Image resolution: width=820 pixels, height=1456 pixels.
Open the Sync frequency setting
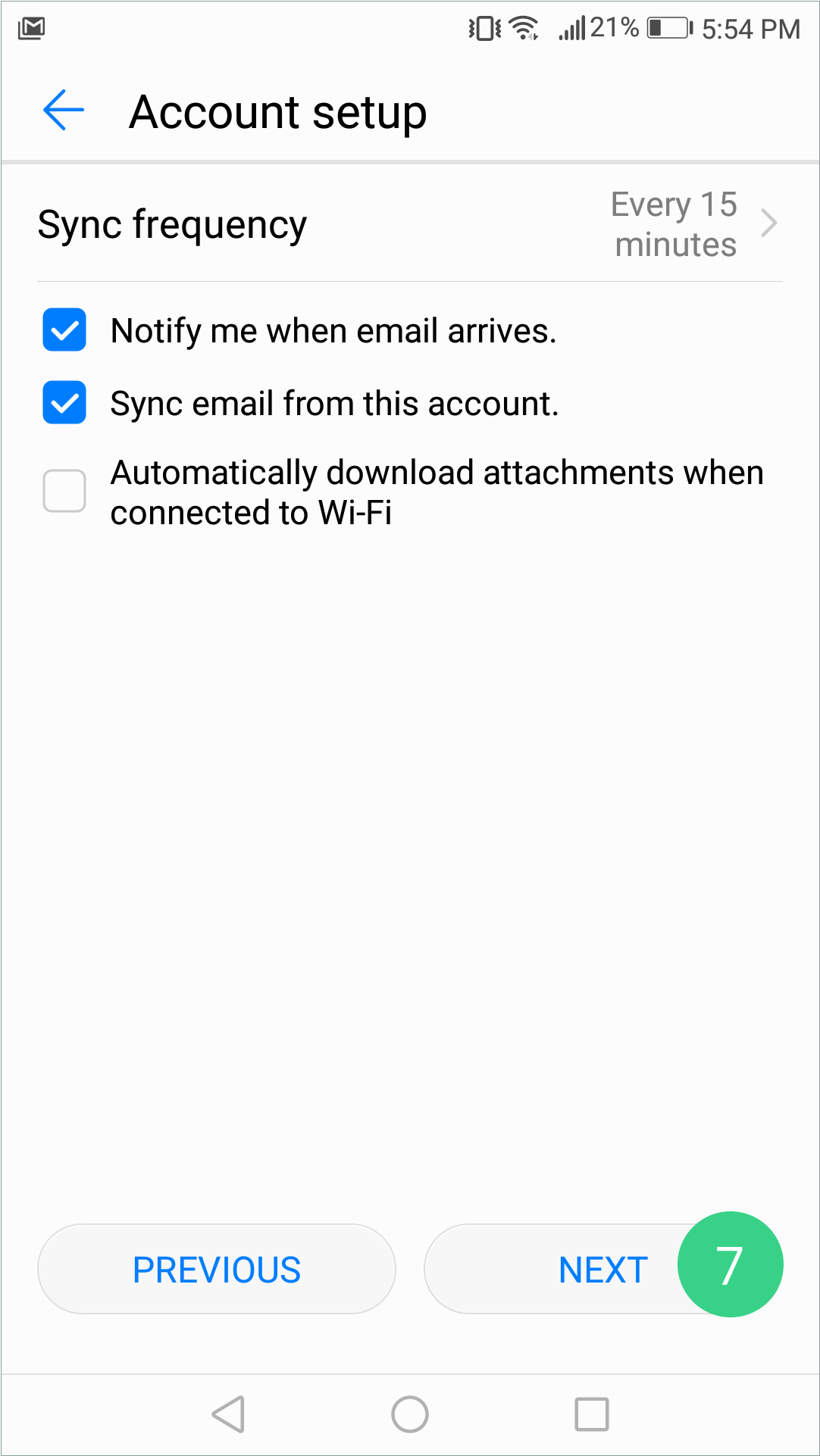click(x=409, y=224)
